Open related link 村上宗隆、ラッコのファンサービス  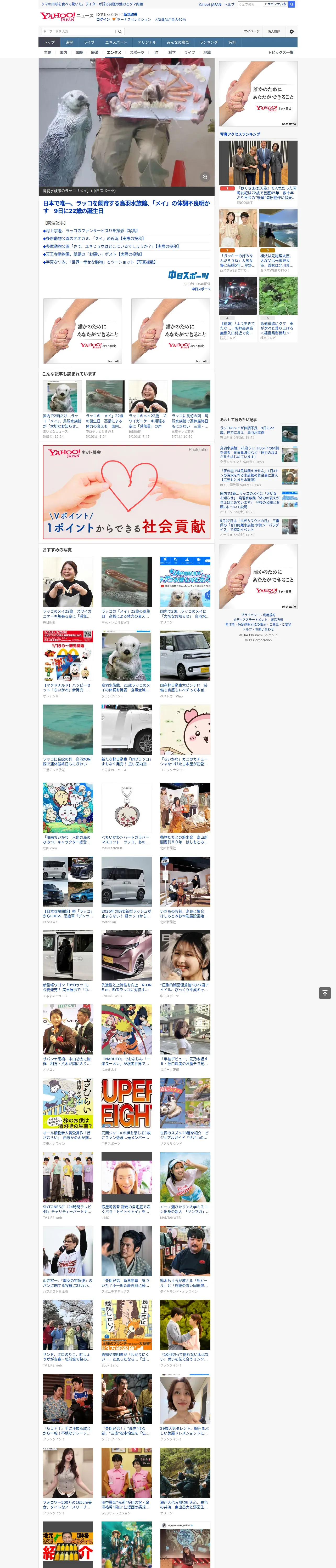[91, 231]
